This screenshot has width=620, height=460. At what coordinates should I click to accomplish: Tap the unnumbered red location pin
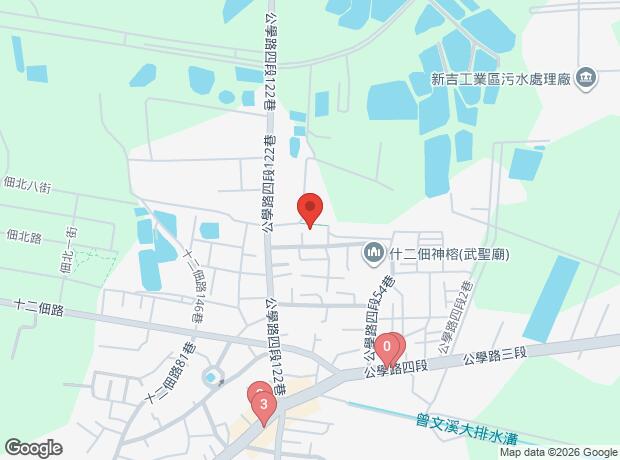coord(310,210)
